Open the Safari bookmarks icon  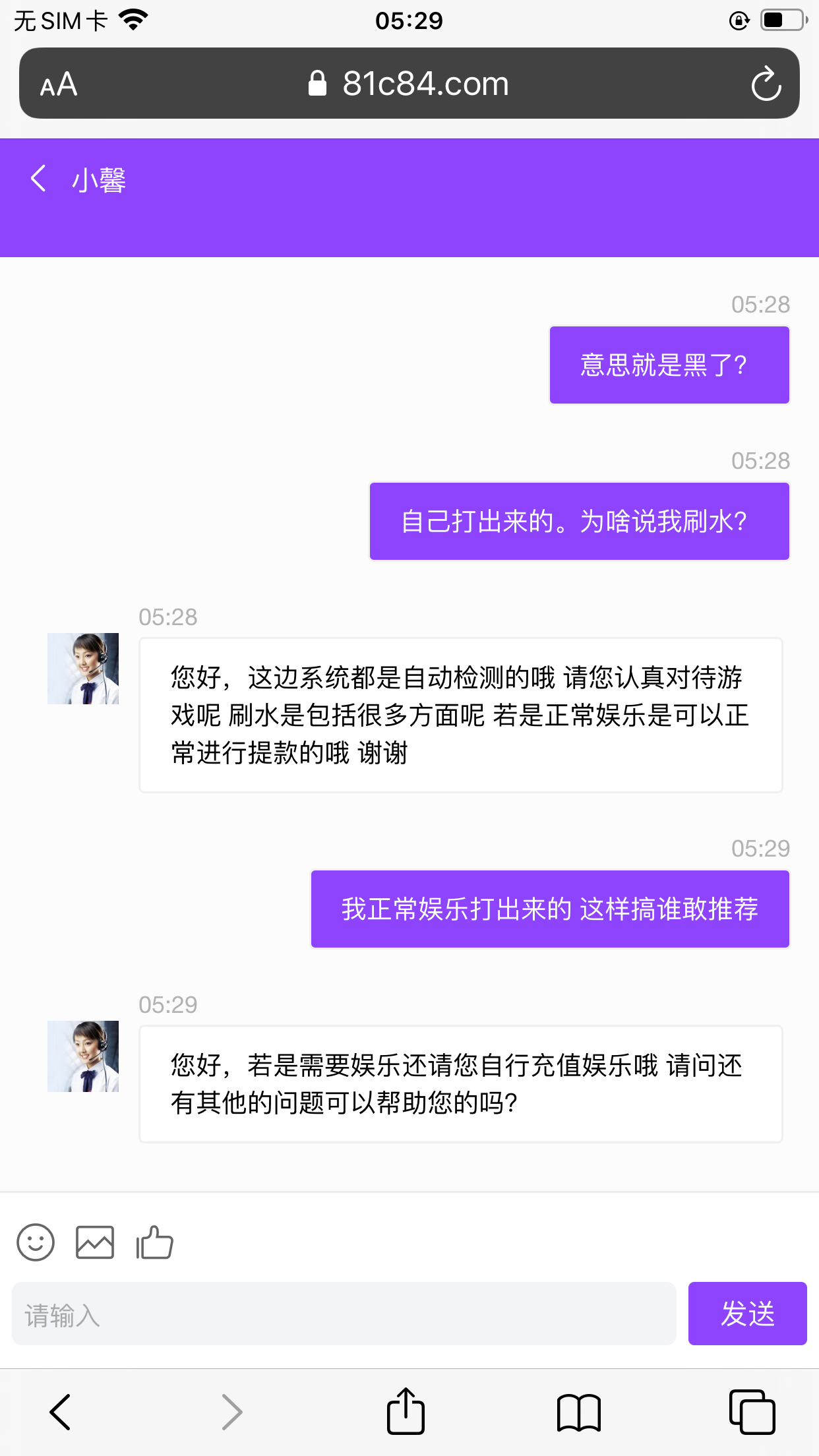coord(578,1411)
